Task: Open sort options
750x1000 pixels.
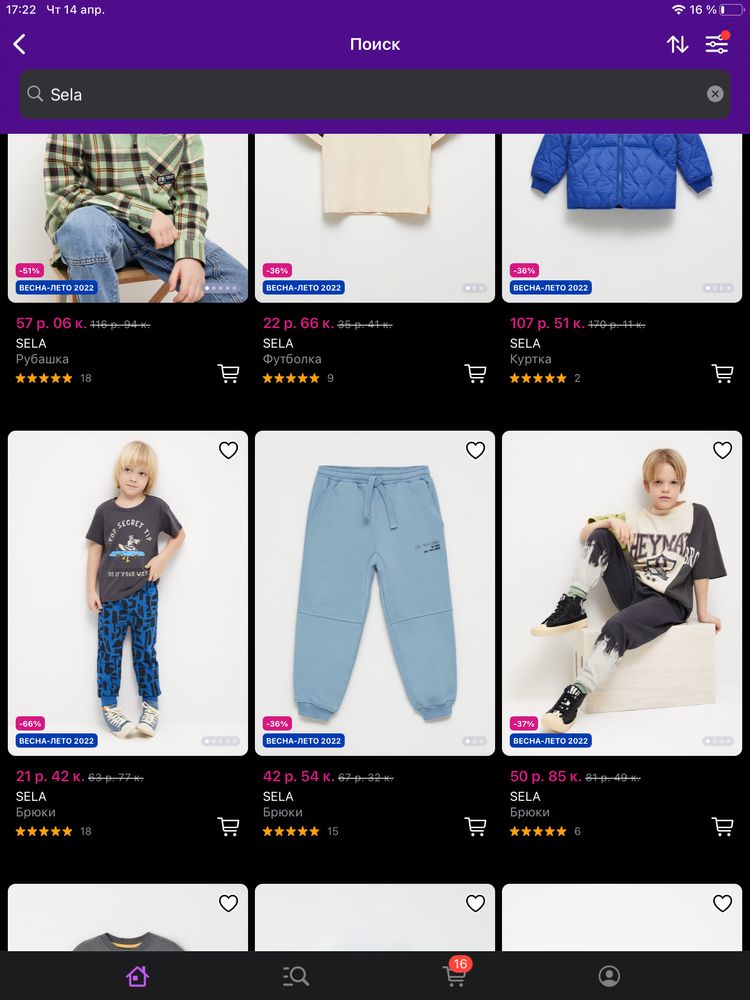Action: click(678, 44)
